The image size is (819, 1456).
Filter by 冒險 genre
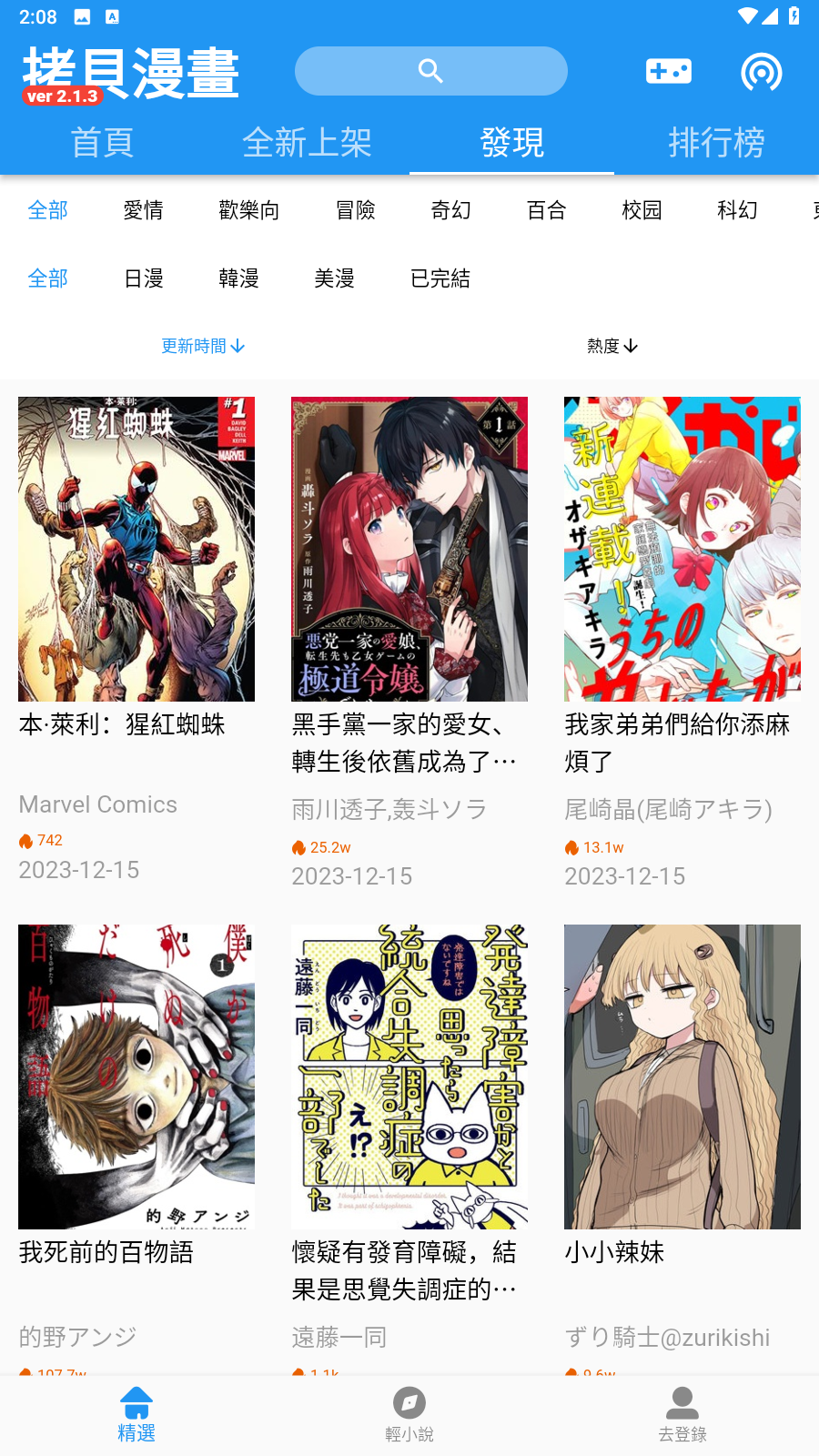tap(355, 210)
